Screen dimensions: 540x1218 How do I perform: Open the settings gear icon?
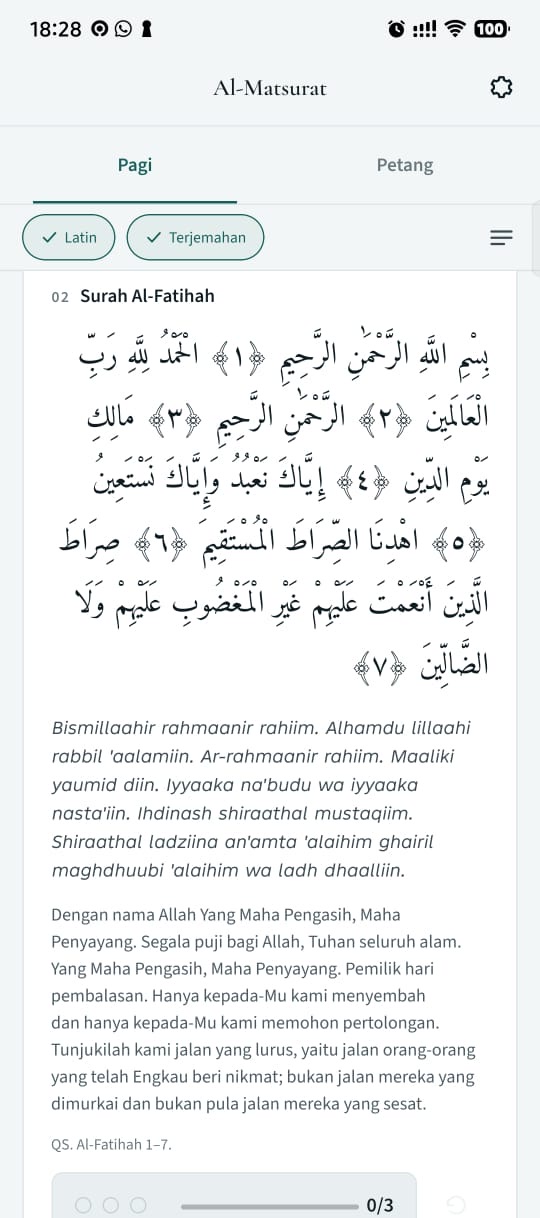502,88
